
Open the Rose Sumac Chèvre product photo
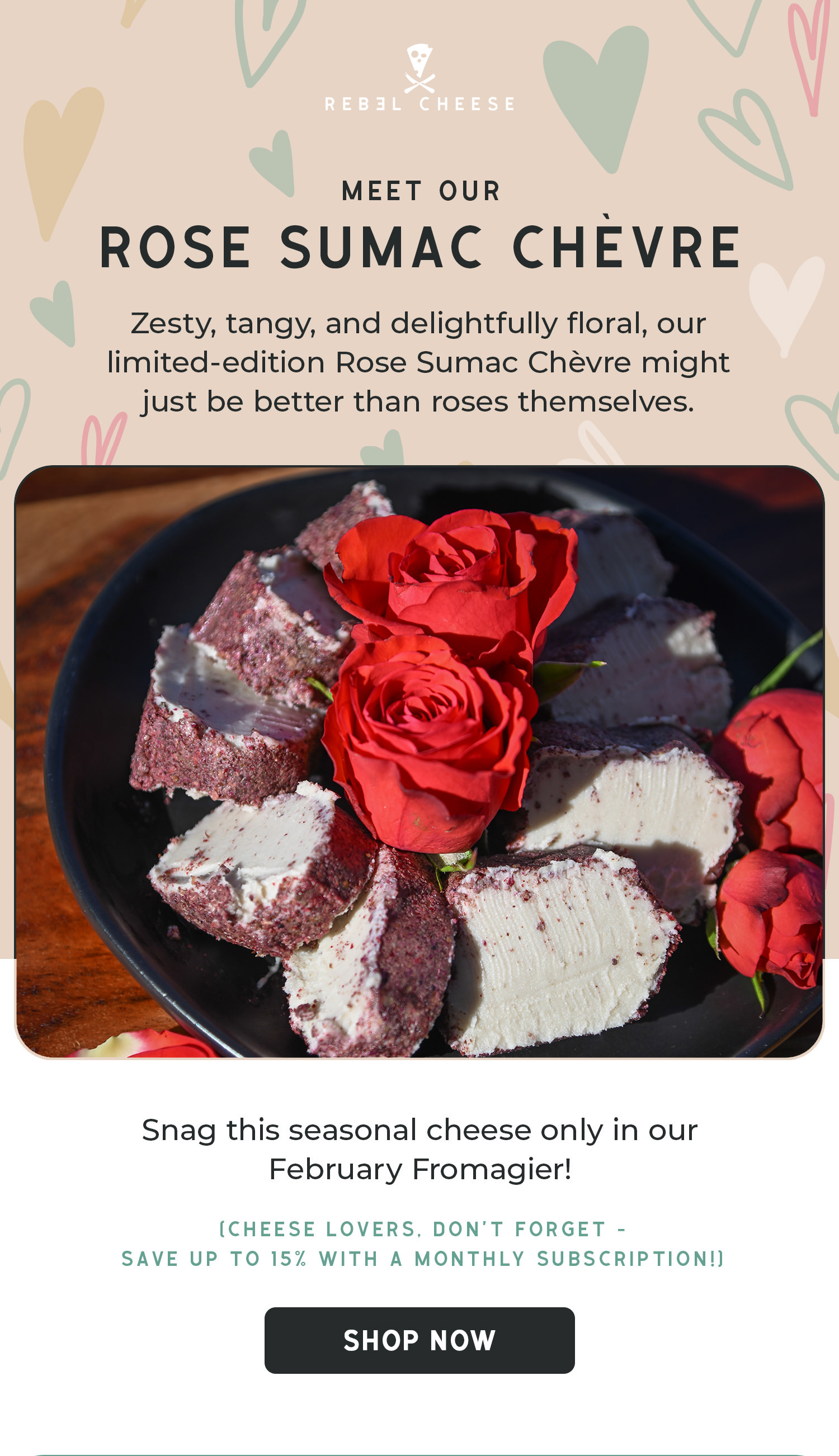(x=419, y=762)
